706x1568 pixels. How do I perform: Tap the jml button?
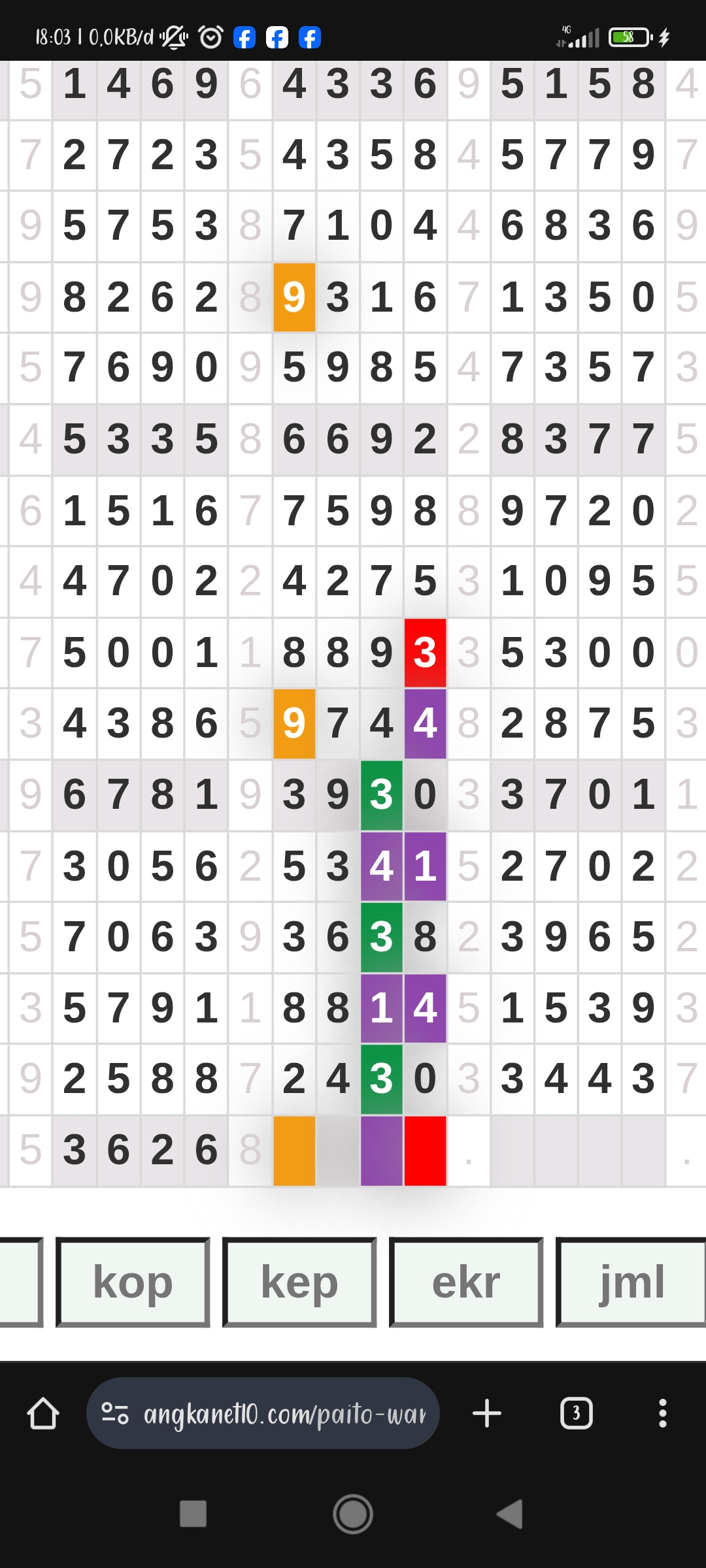pos(631,1282)
